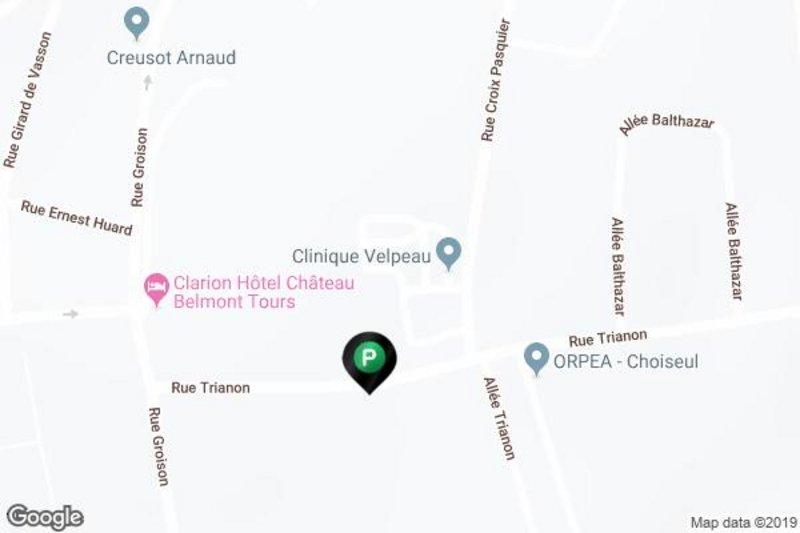The height and width of the screenshot is (533, 800).
Task: Tap the Creusot Arnaud location pin
Action: (x=136, y=21)
